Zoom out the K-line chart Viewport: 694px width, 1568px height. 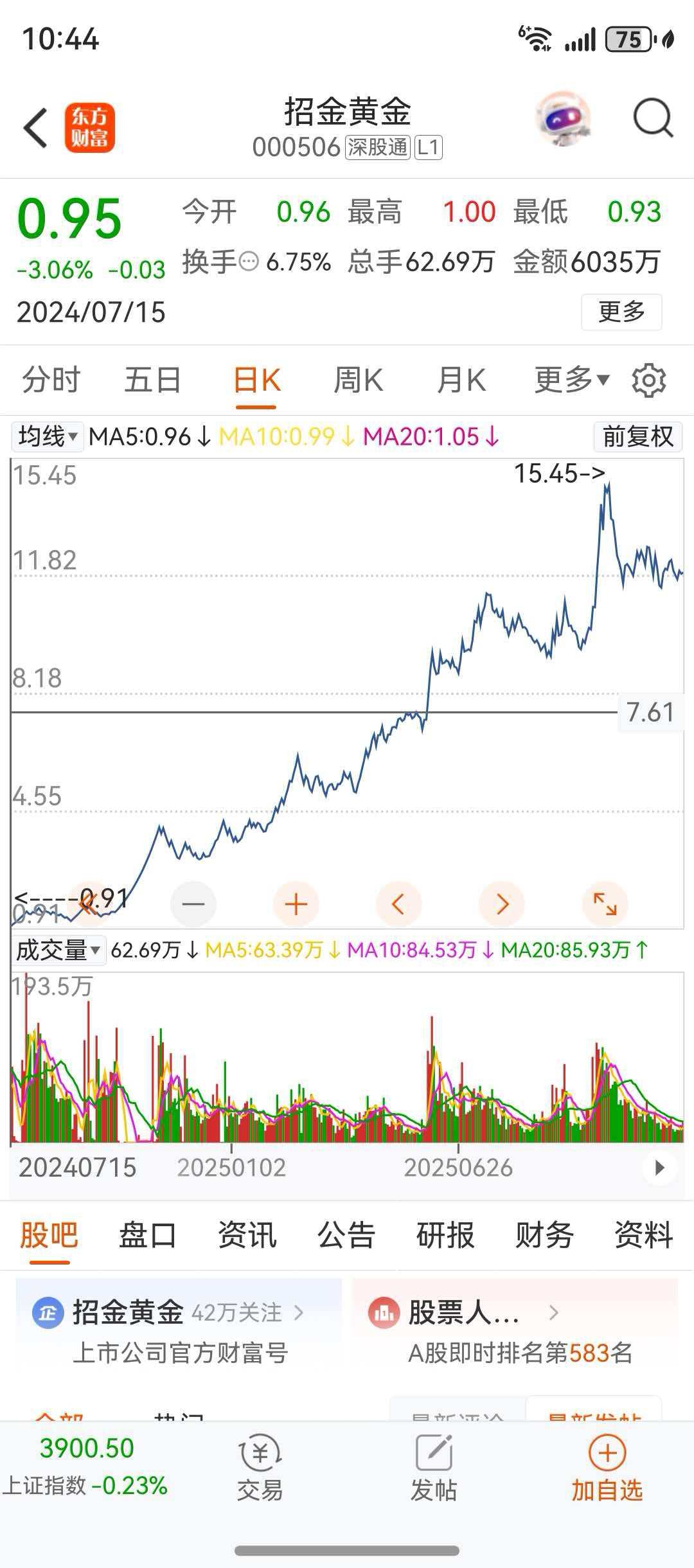pyautogui.click(x=193, y=904)
